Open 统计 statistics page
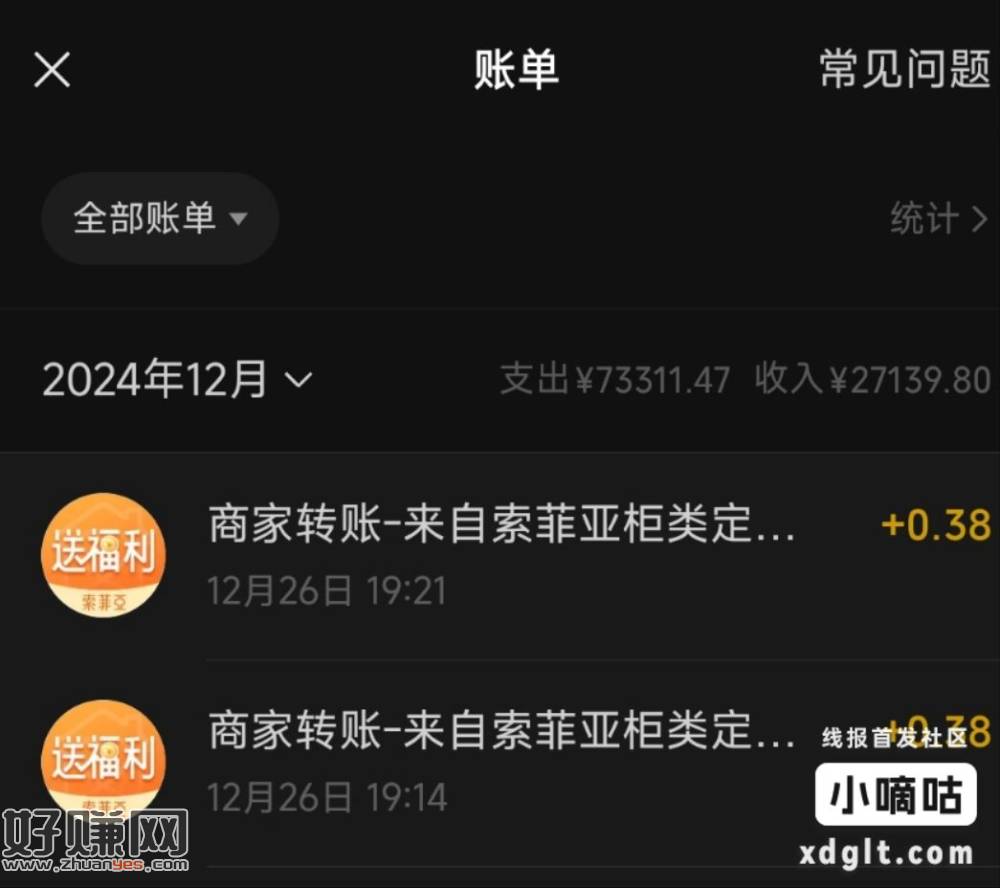Screen dimensions: 1000x888 (938, 218)
